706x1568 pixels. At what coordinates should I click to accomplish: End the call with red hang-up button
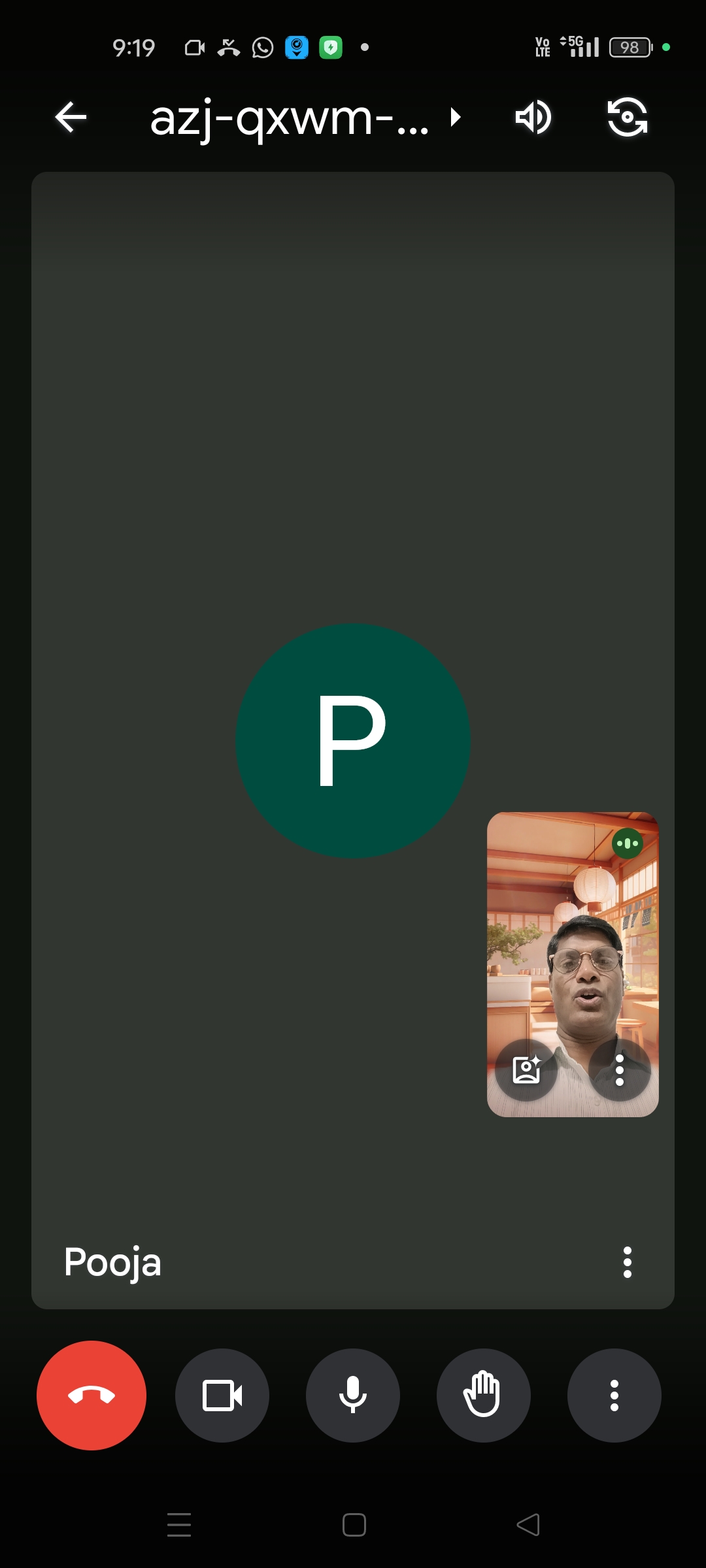(x=92, y=1396)
